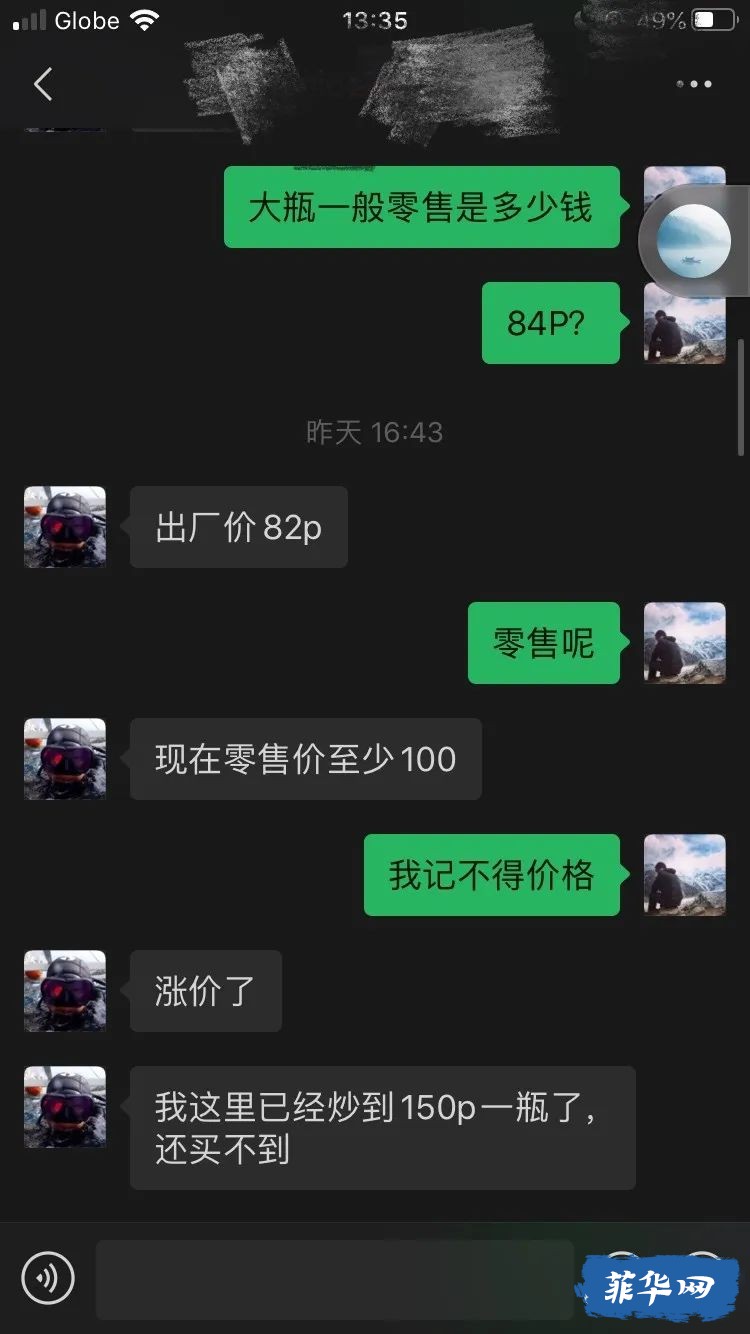This screenshot has width=750, height=1334.
Task: Open own avatar next to '84P?'
Action: (x=685, y=323)
